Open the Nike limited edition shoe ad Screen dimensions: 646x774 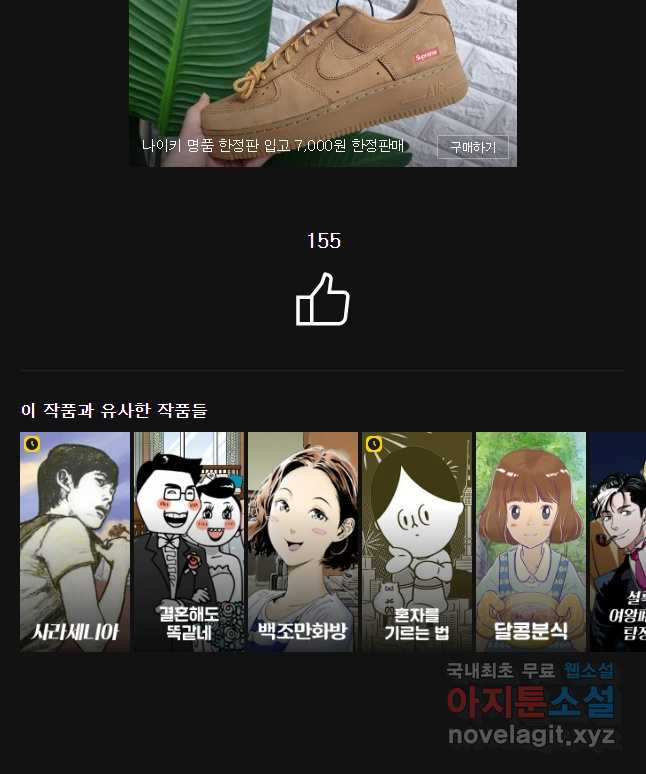coord(322,70)
